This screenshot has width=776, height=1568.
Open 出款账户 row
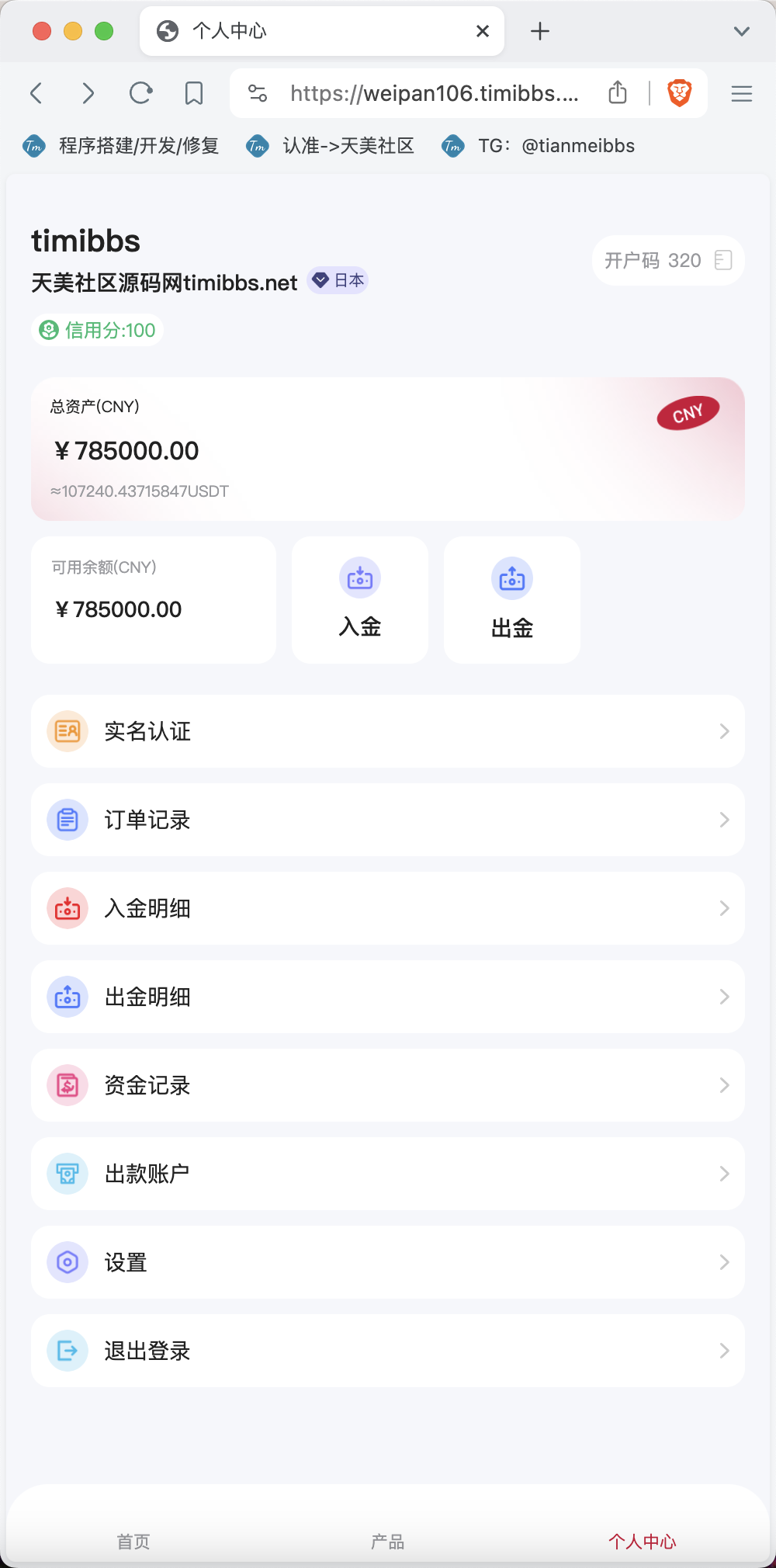tap(388, 1174)
